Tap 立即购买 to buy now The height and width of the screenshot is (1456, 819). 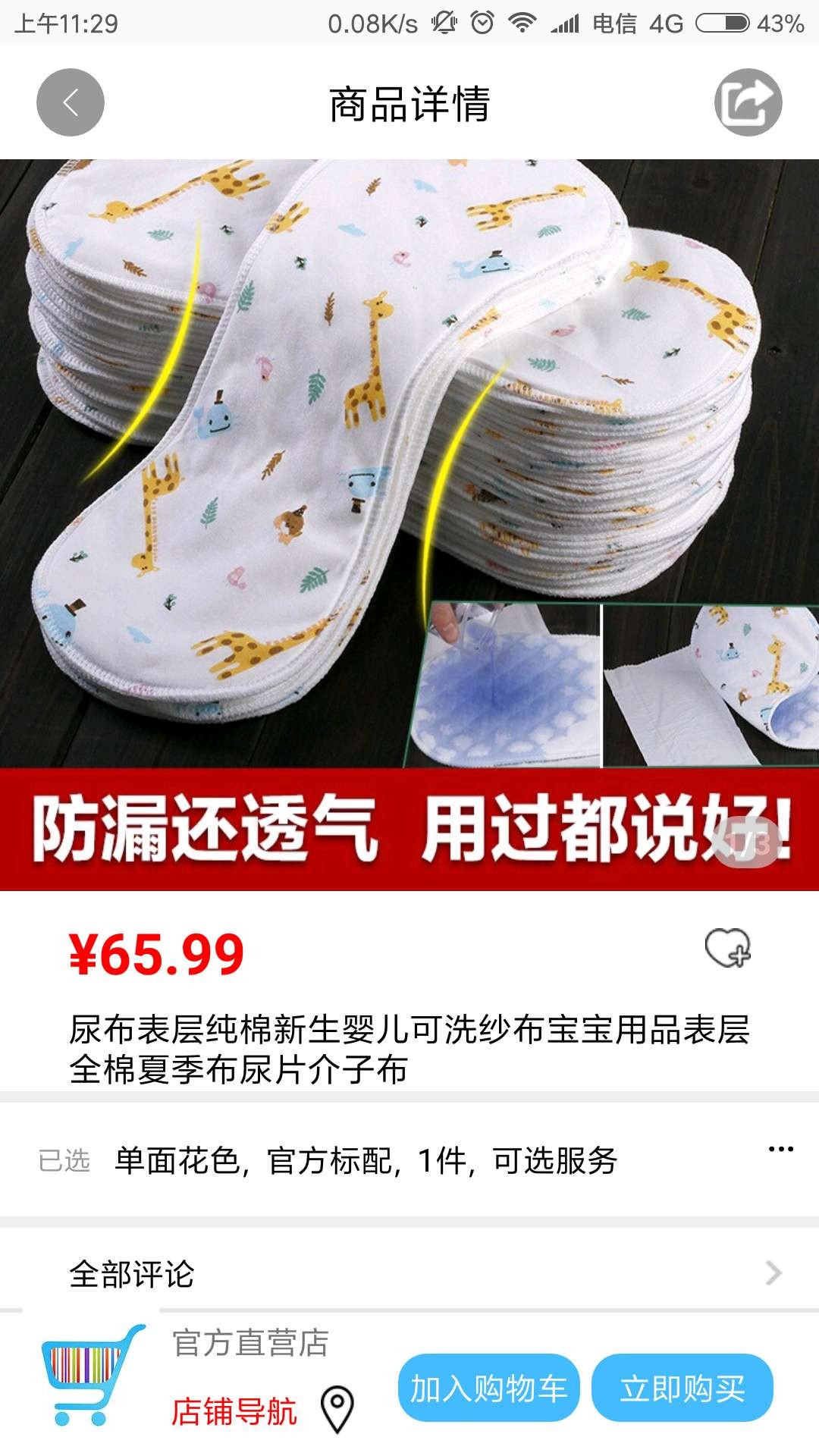(x=682, y=1389)
